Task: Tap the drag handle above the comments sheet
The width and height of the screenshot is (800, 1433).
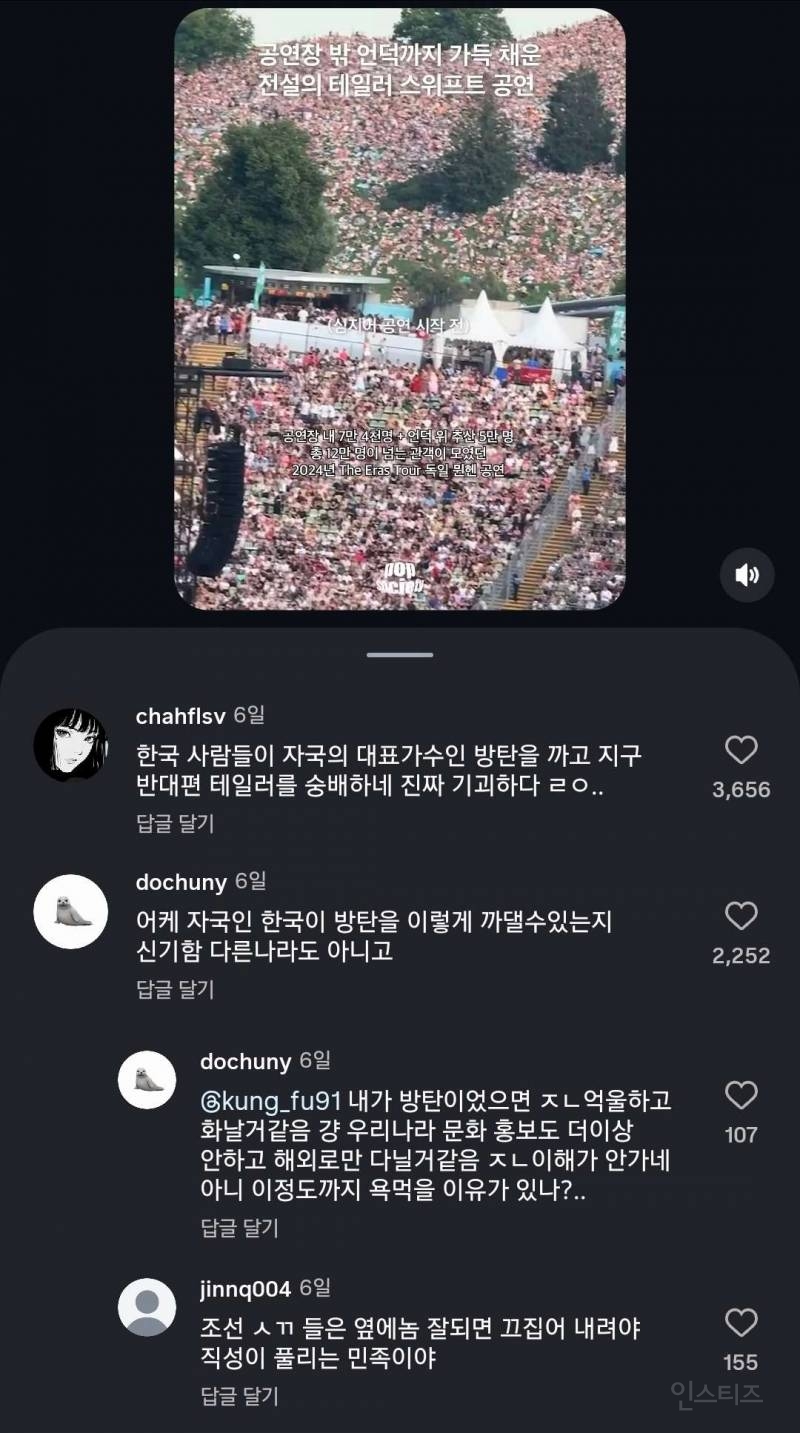Action: [x=400, y=653]
